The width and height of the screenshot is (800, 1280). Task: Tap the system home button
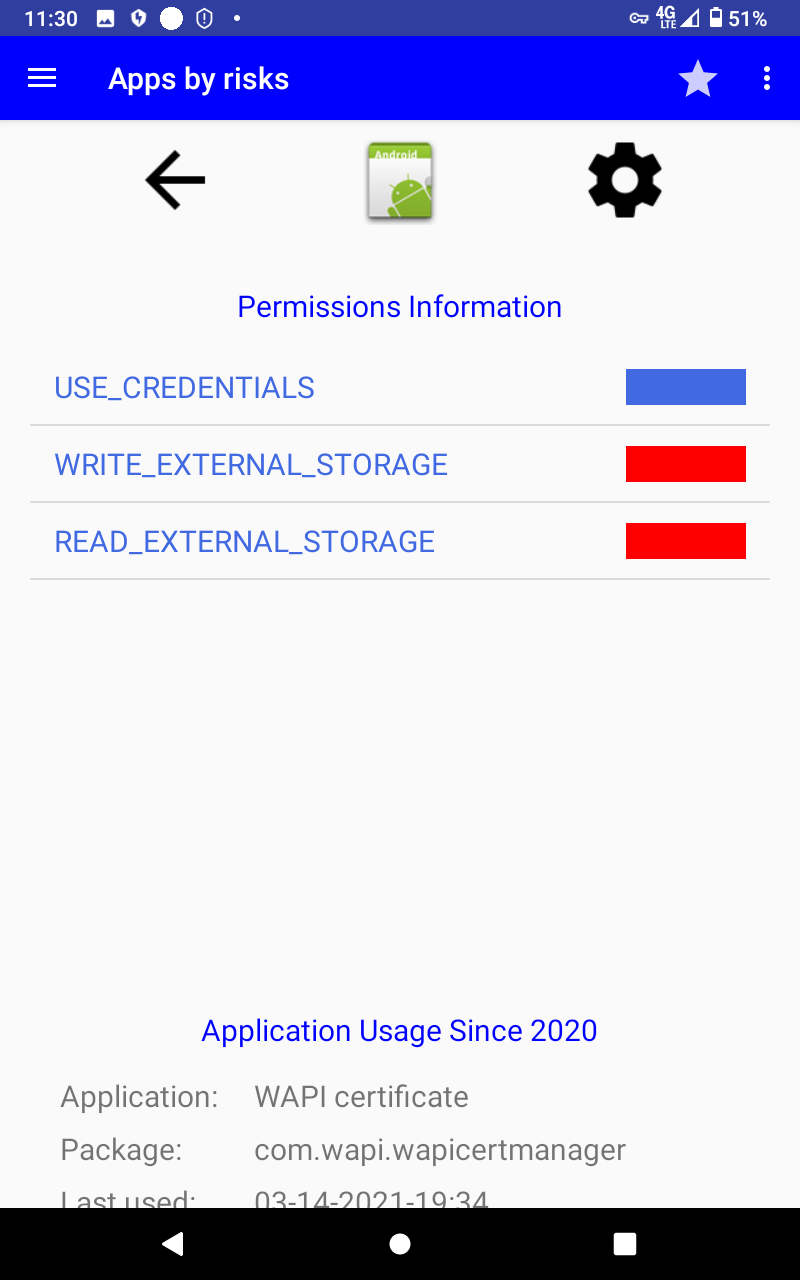[400, 1243]
